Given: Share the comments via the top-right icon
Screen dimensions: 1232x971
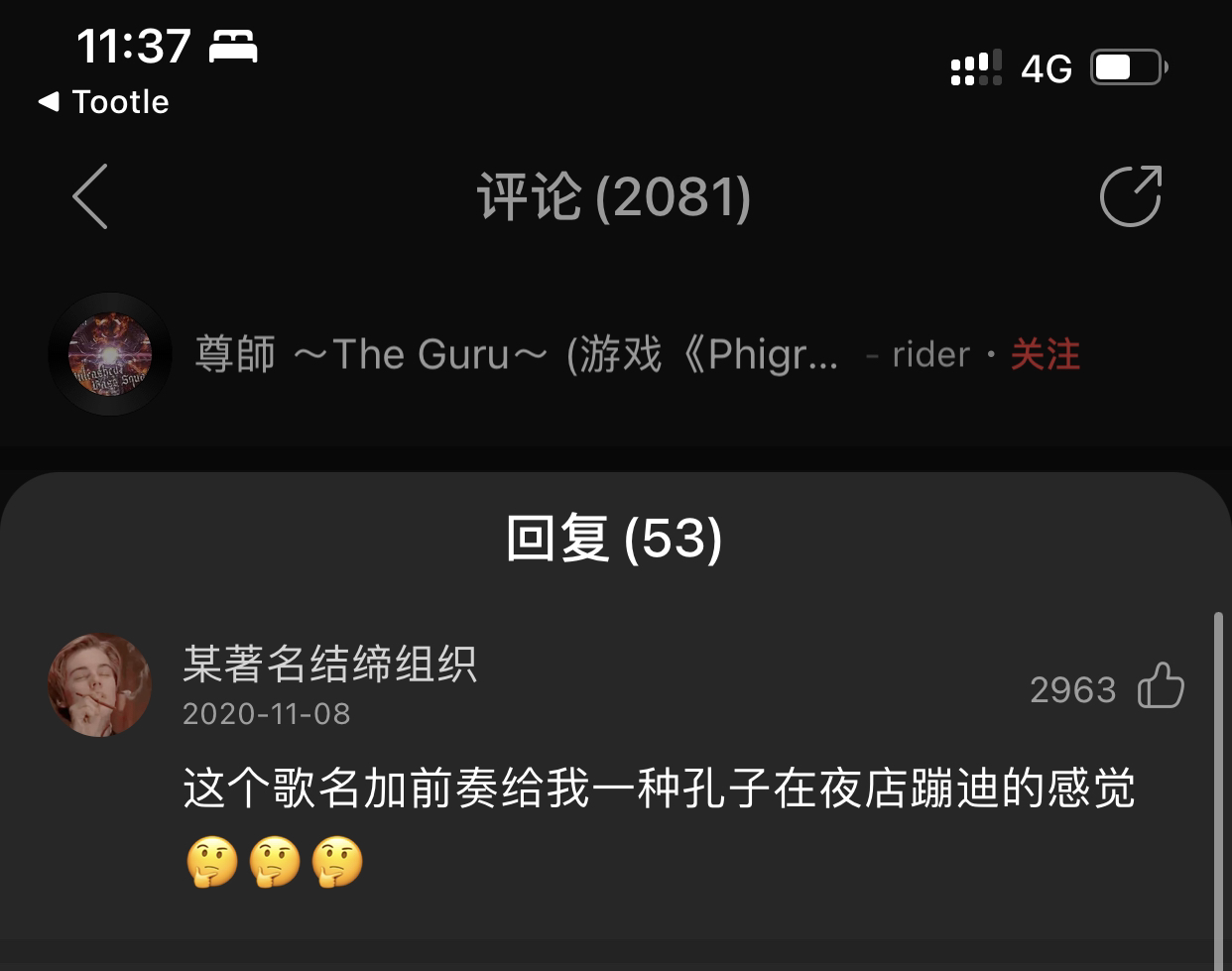Looking at the screenshot, I should [x=1131, y=196].
